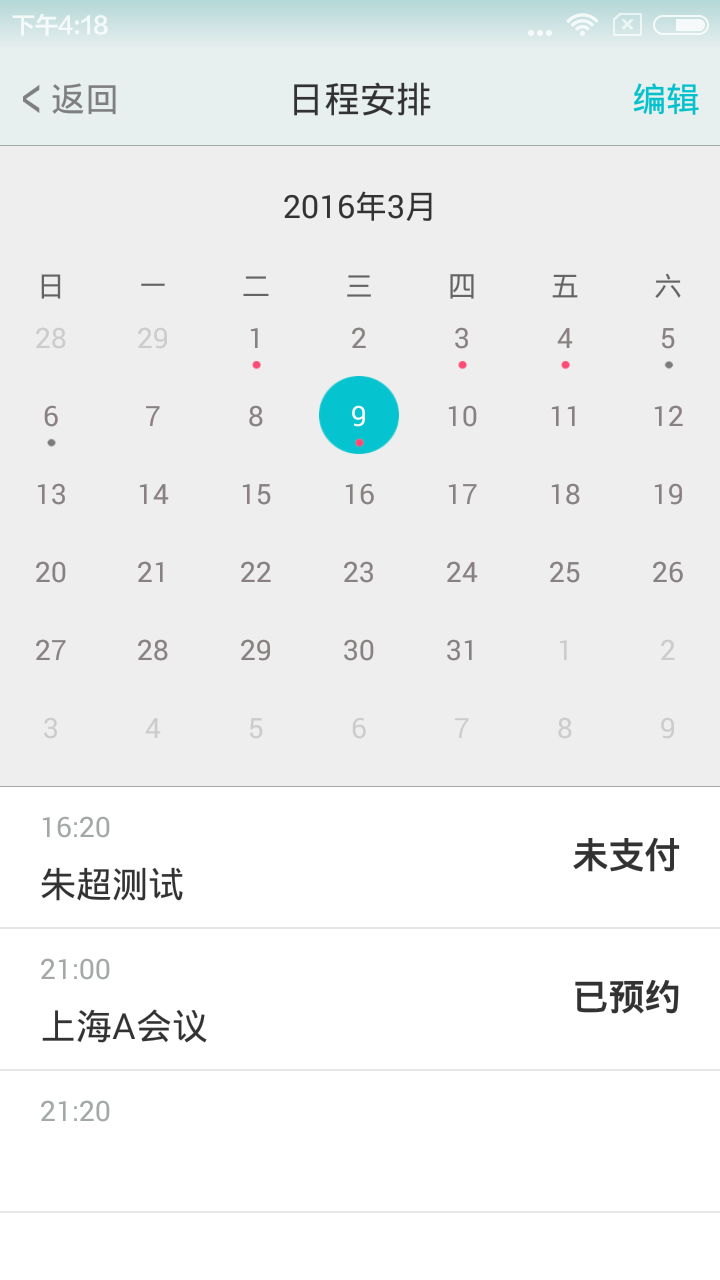Tap the grey dot under March 5
Screen dimensions: 720x1280
tap(668, 366)
